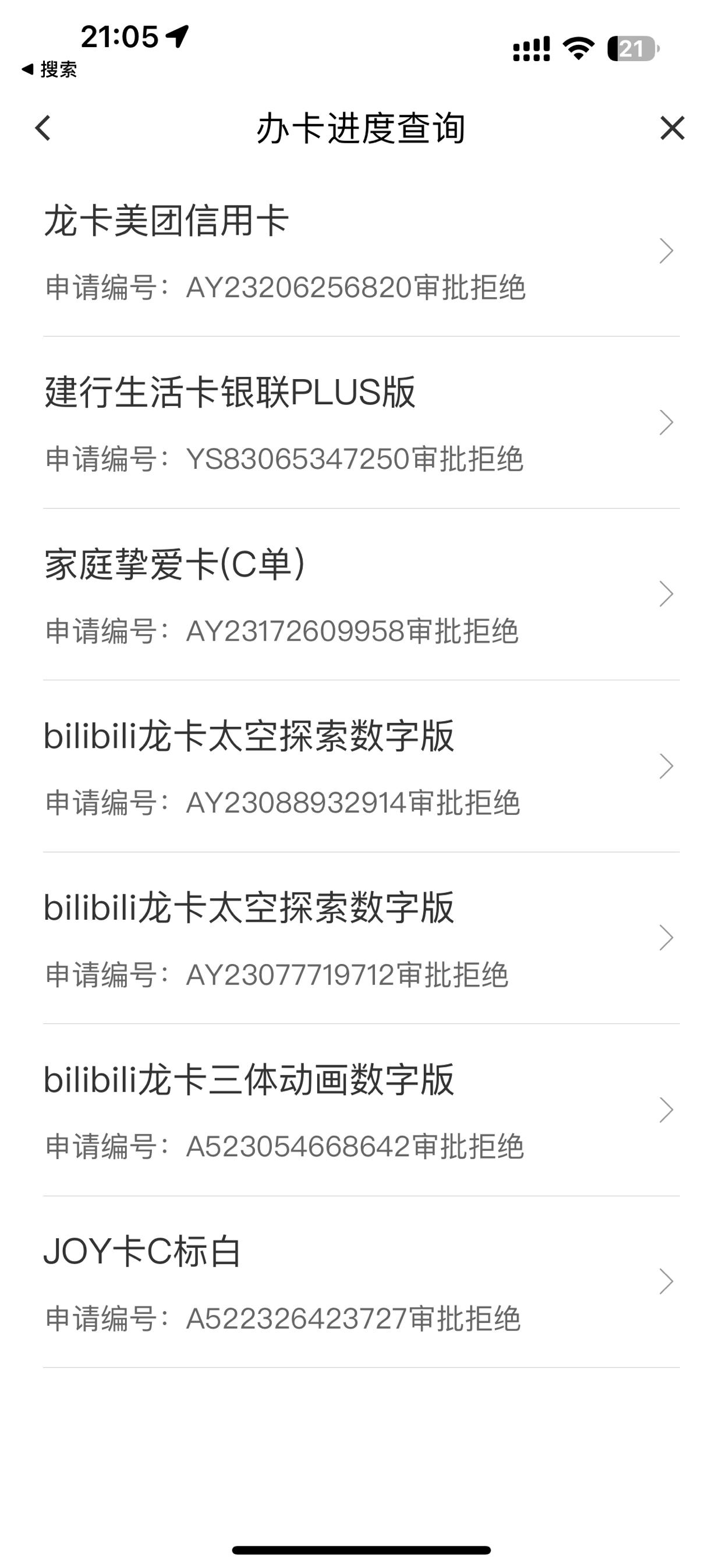Open the 龙卡美团信用卡 application record
723x1568 pixels.
click(361, 251)
